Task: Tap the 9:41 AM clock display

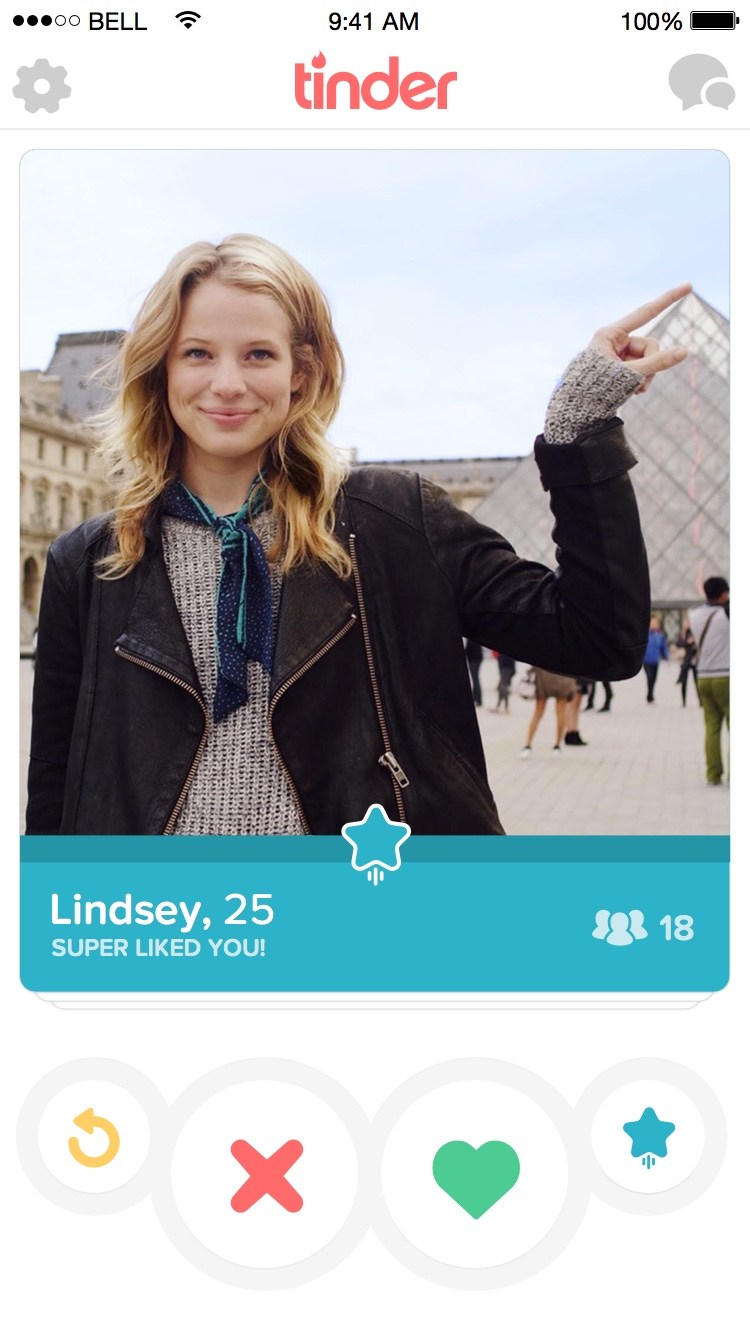Action: [375, 20]
